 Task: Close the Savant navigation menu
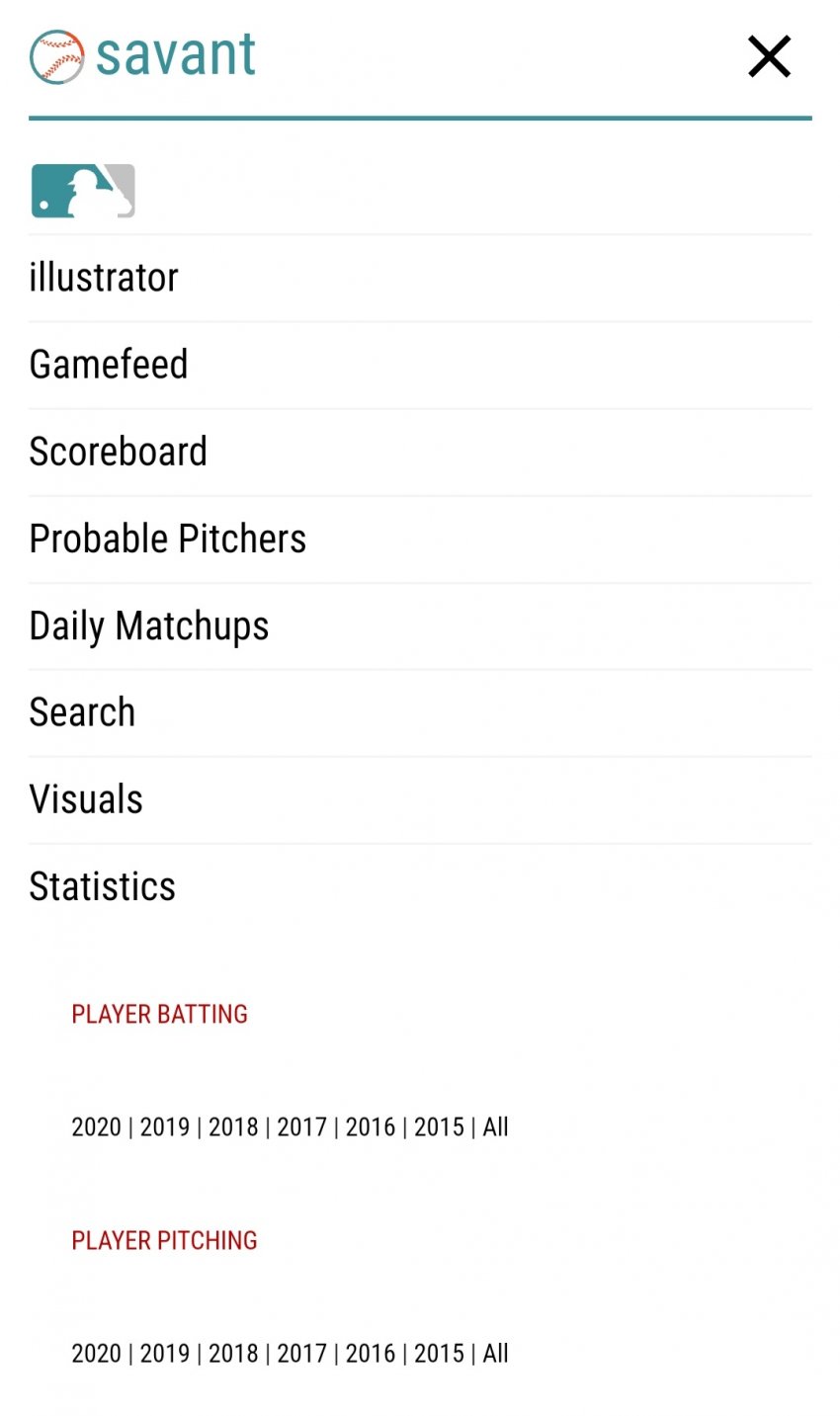(x=769, y=56)
